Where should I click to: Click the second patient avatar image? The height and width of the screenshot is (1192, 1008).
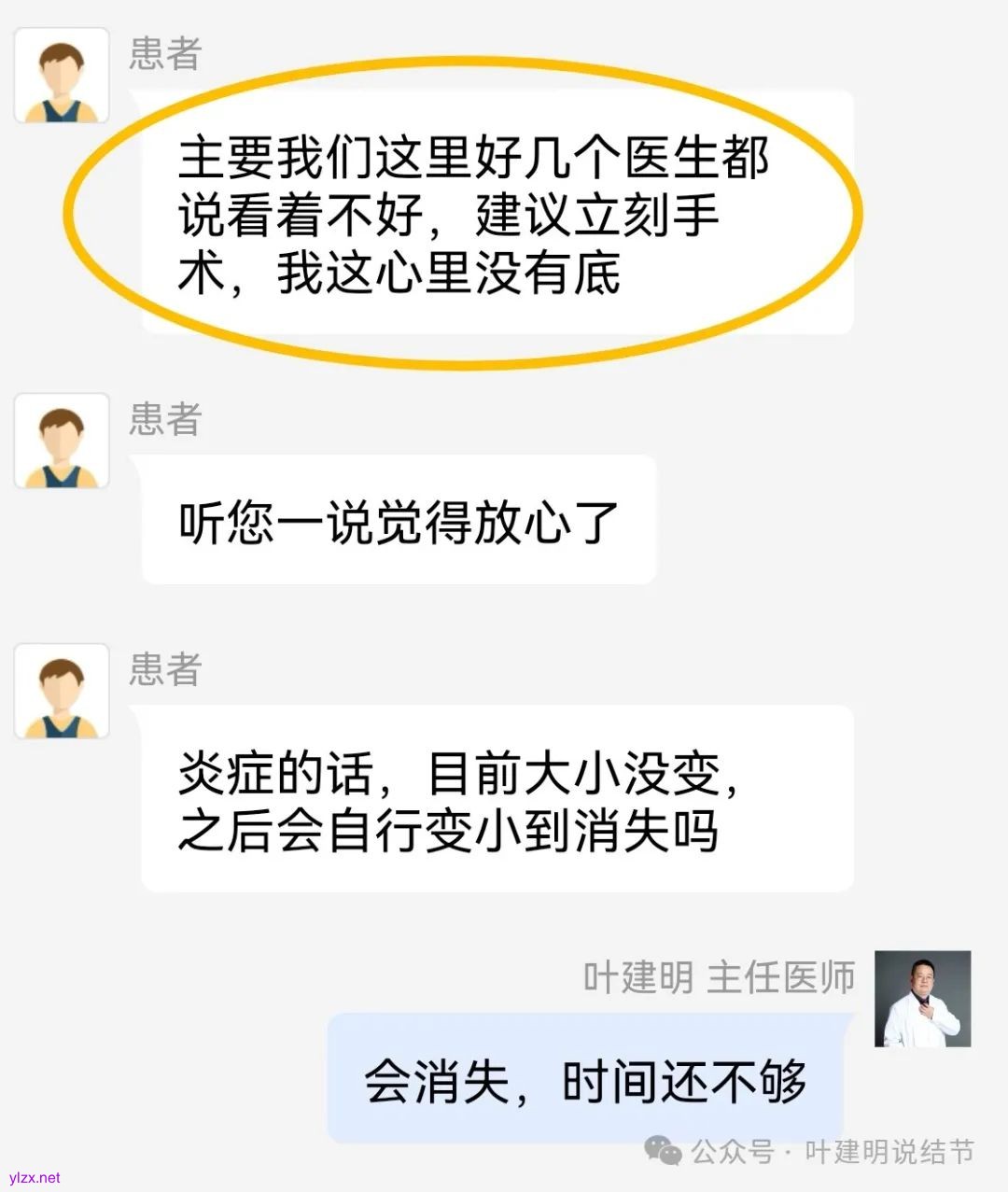tap(62, 442)
